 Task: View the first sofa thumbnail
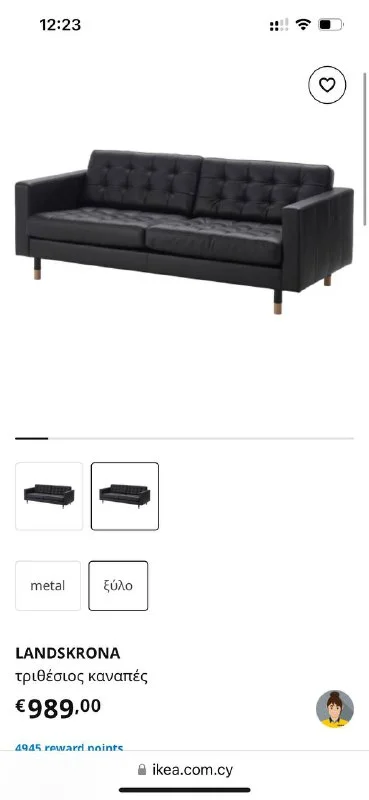coord(49,496)
